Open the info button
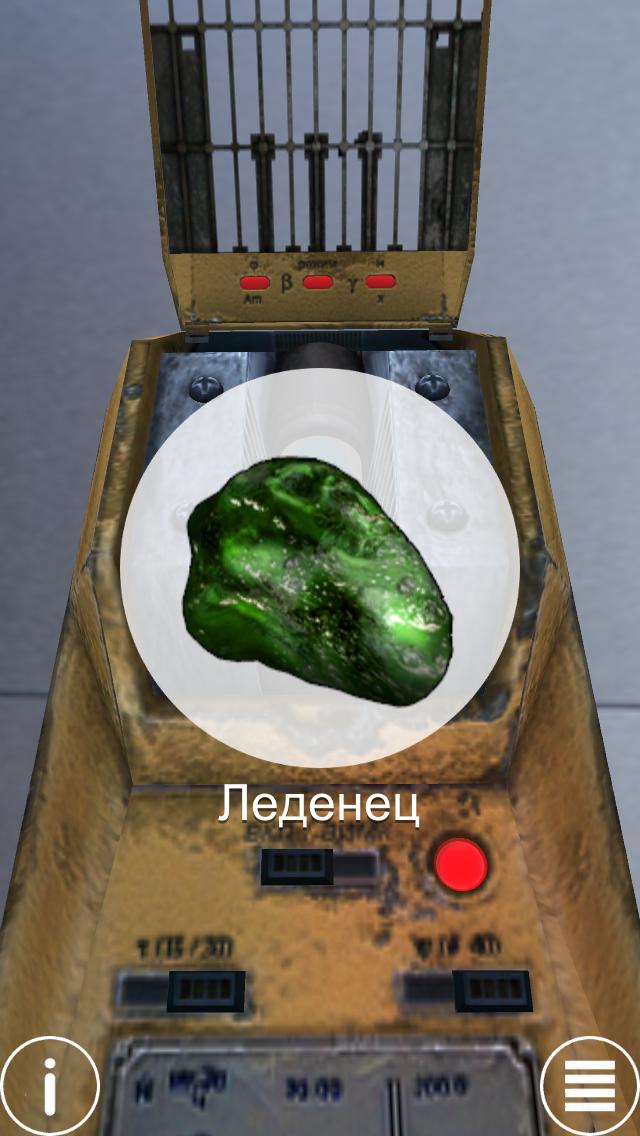 pos(49,1086)
